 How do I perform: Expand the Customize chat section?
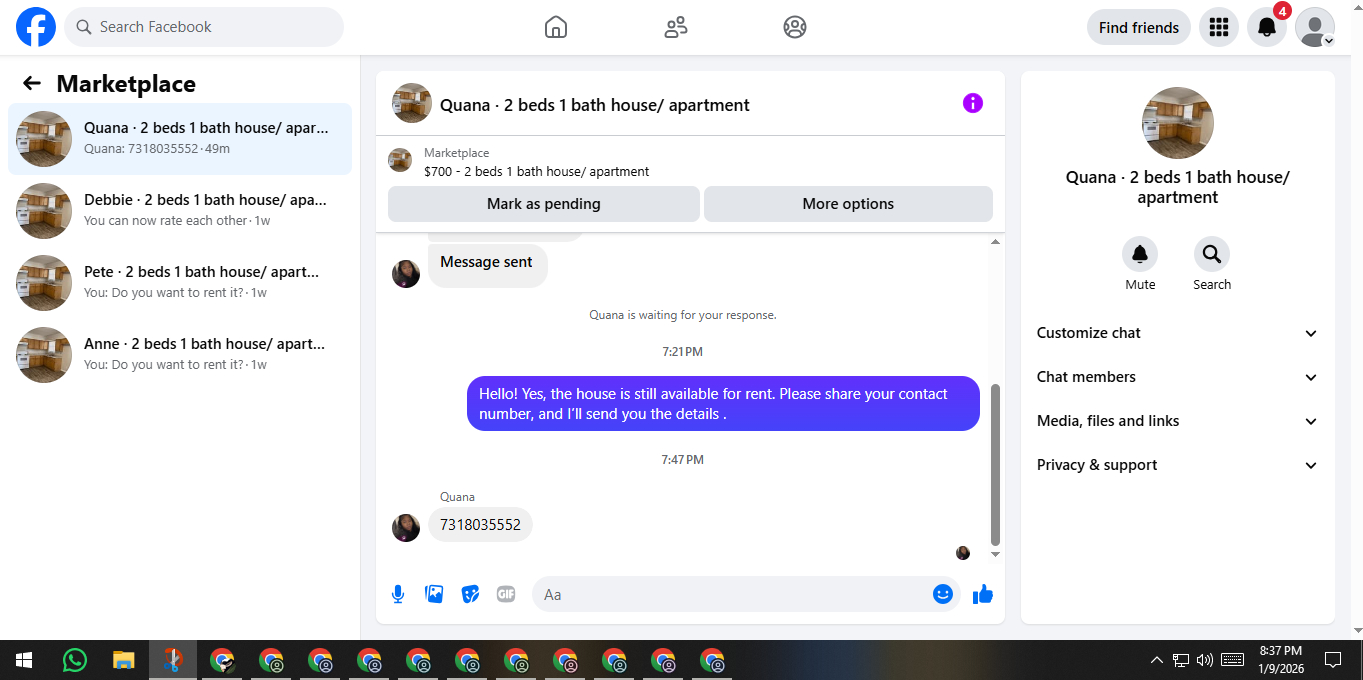(1178, 333)
